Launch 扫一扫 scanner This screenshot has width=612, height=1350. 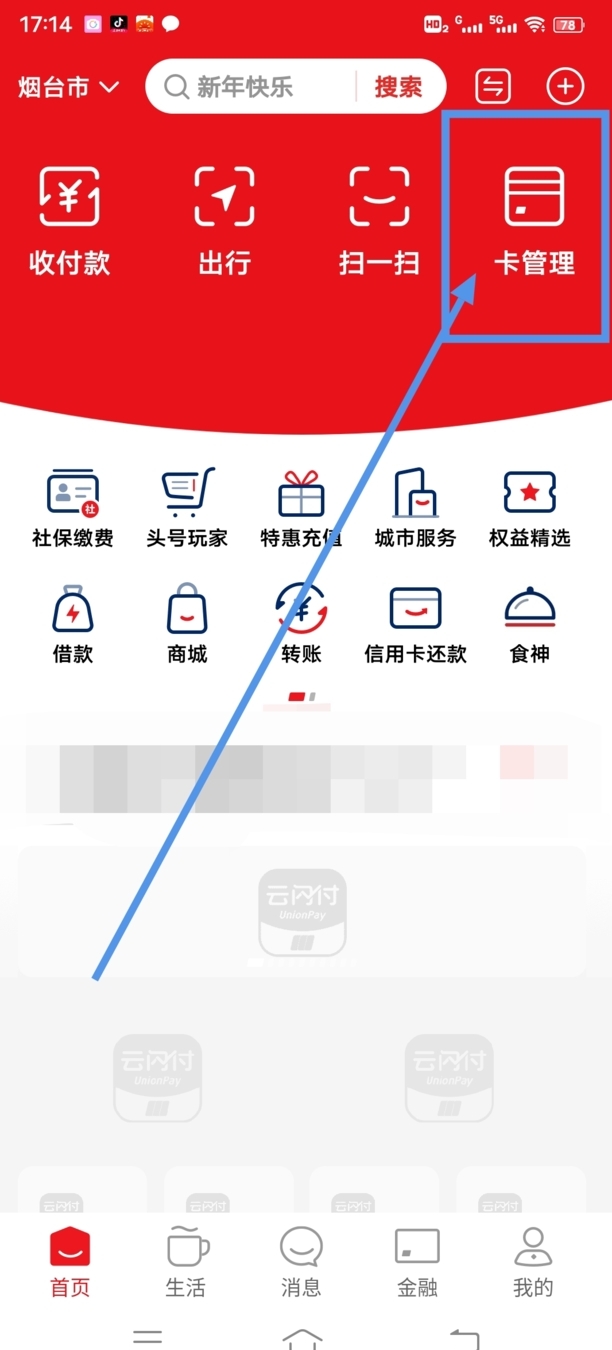pos(379,220)
